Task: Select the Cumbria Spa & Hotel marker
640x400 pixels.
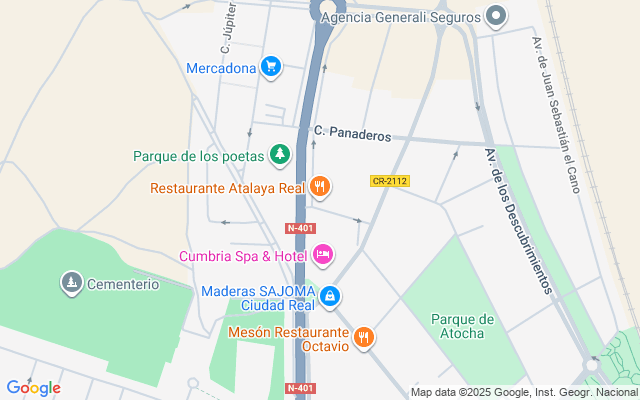Action: pyautogui.click(x=323, y=256)
